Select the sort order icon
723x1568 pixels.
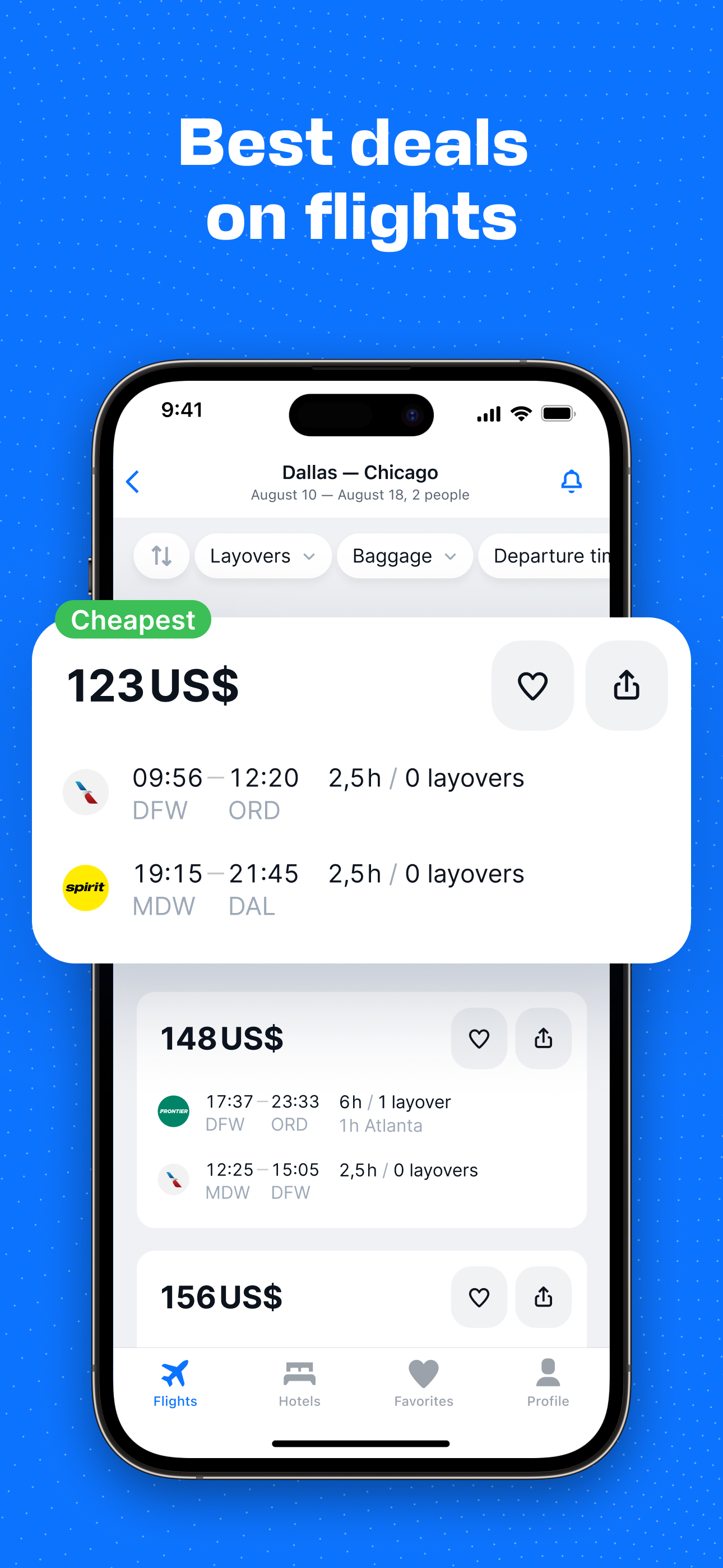161,555
